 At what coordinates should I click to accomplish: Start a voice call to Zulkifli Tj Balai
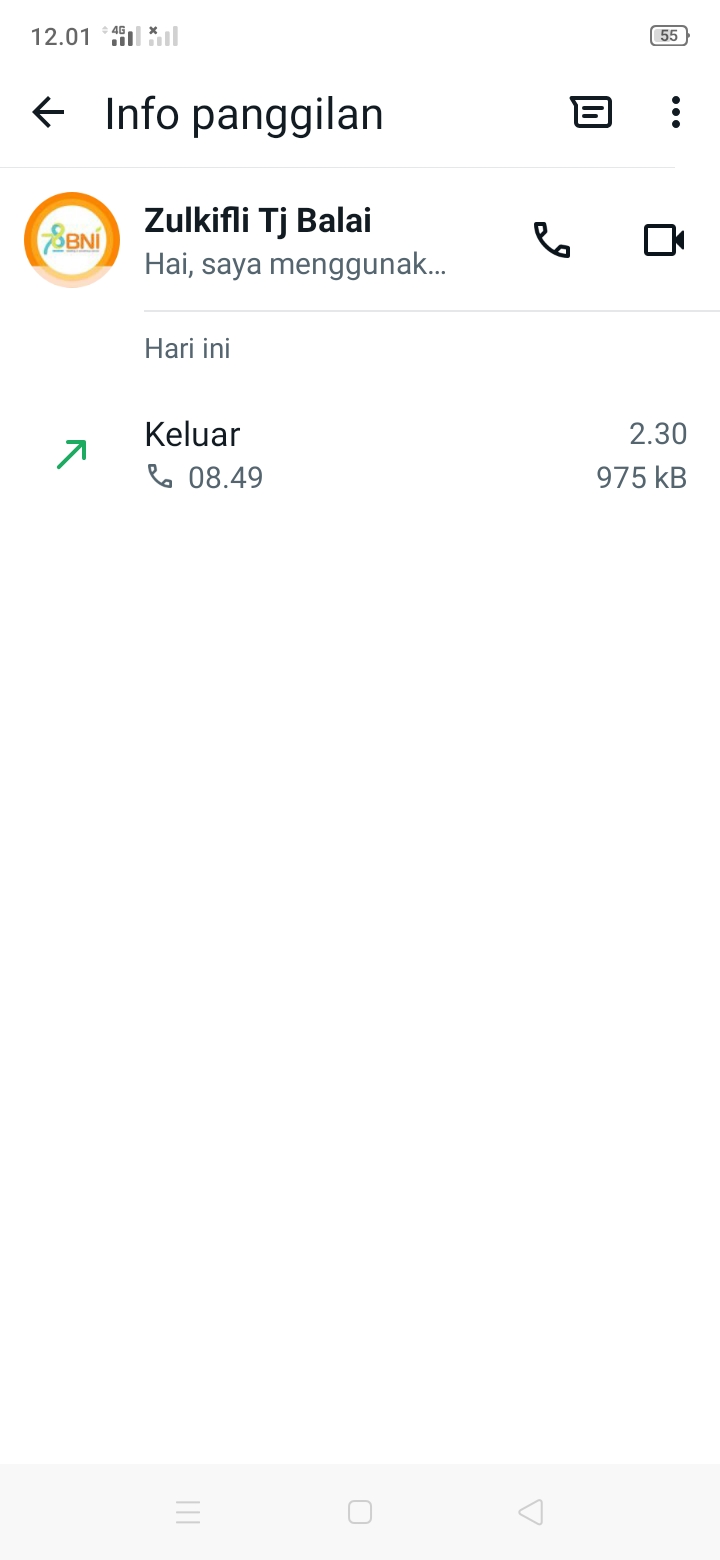click(x=552, y=239)
